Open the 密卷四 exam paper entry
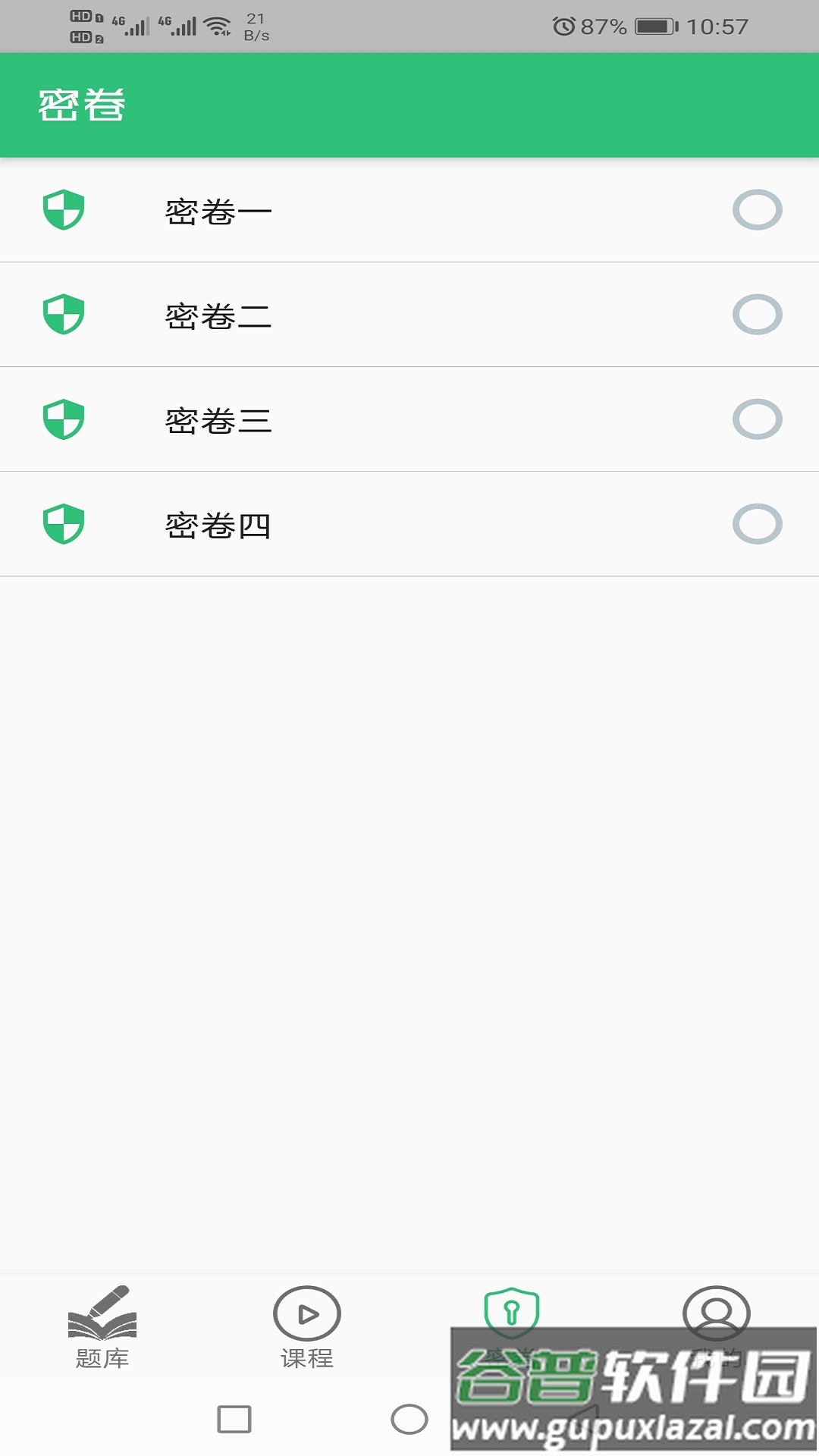The image size is (819, 1456). 379,523
